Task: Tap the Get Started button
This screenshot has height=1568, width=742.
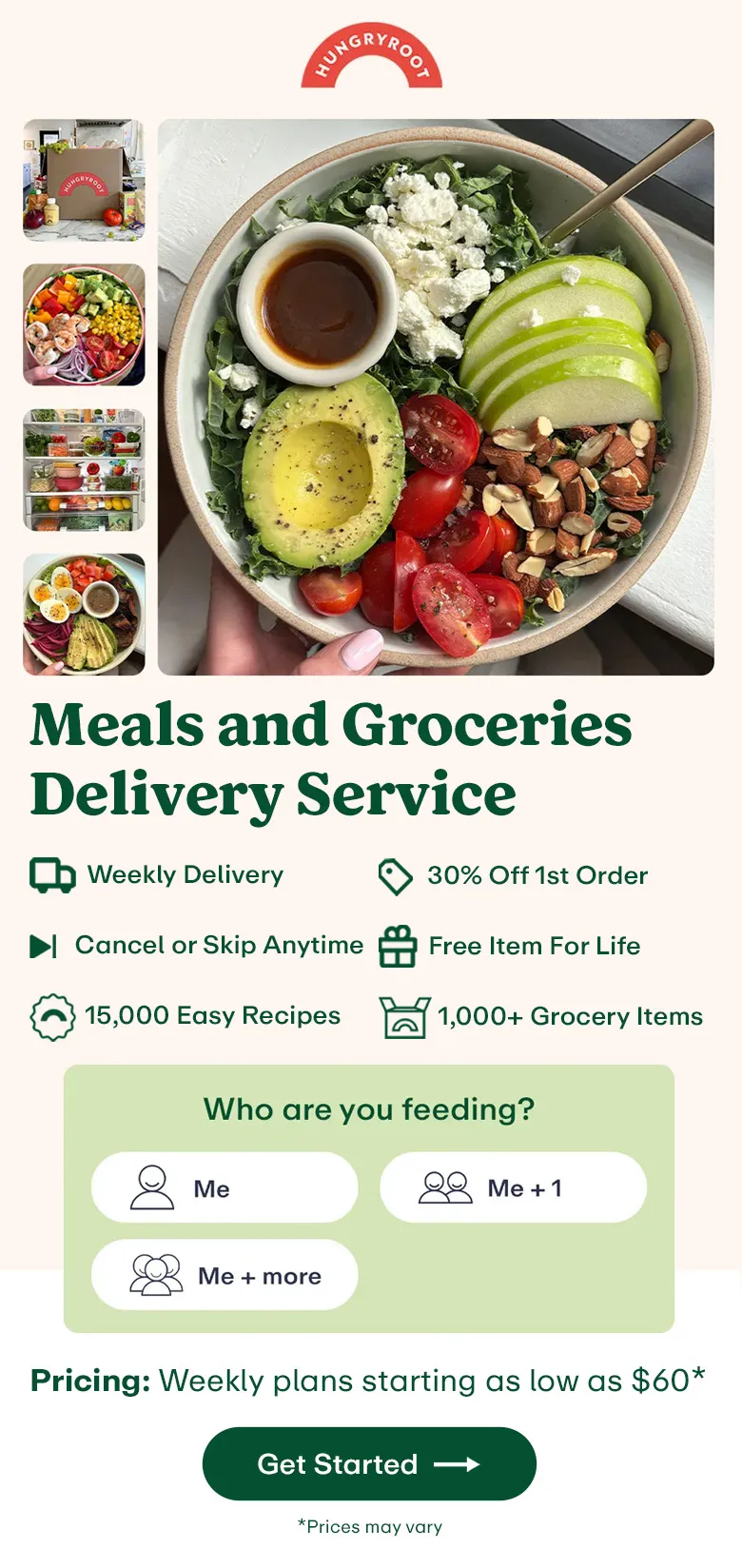Action: coord(369,1463)
